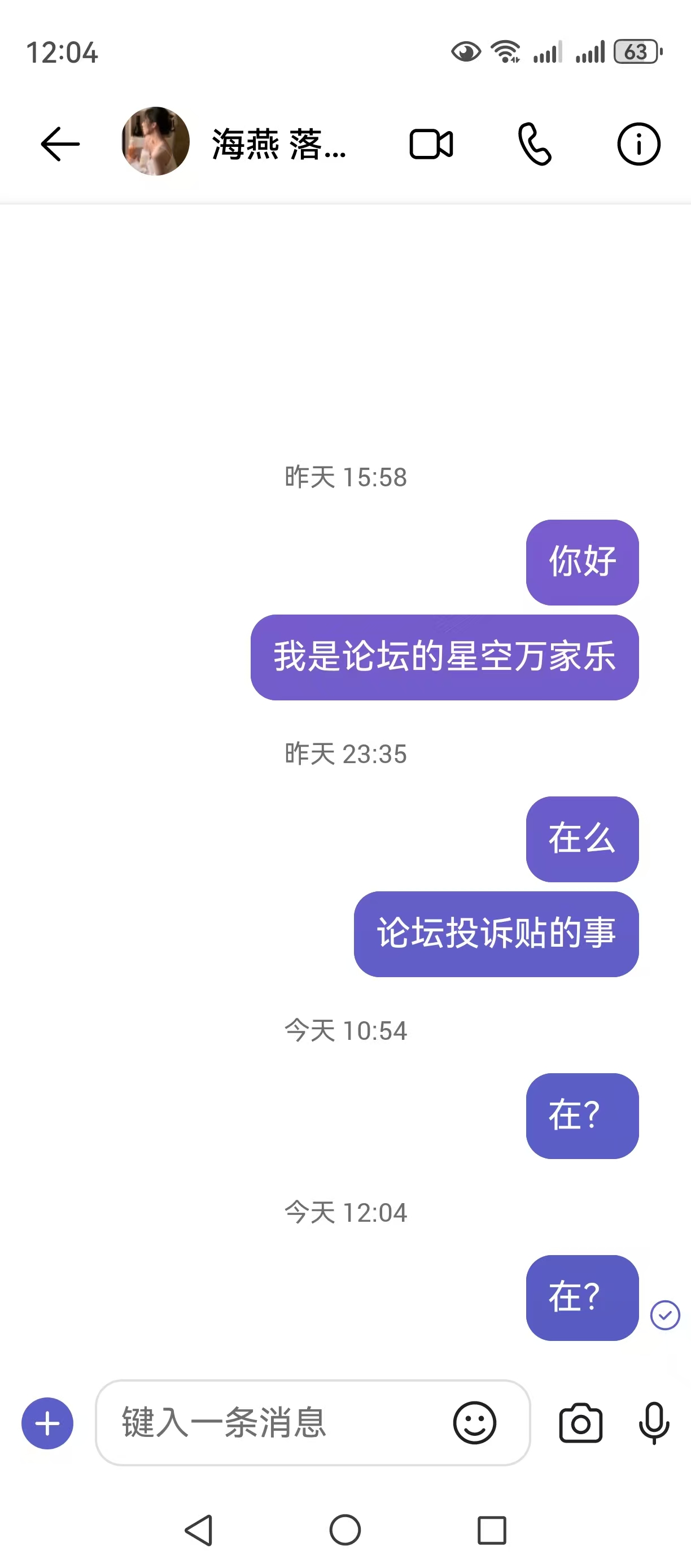Open the emoji picker
Screen dimensions: 691x1568
(474, 1423)
